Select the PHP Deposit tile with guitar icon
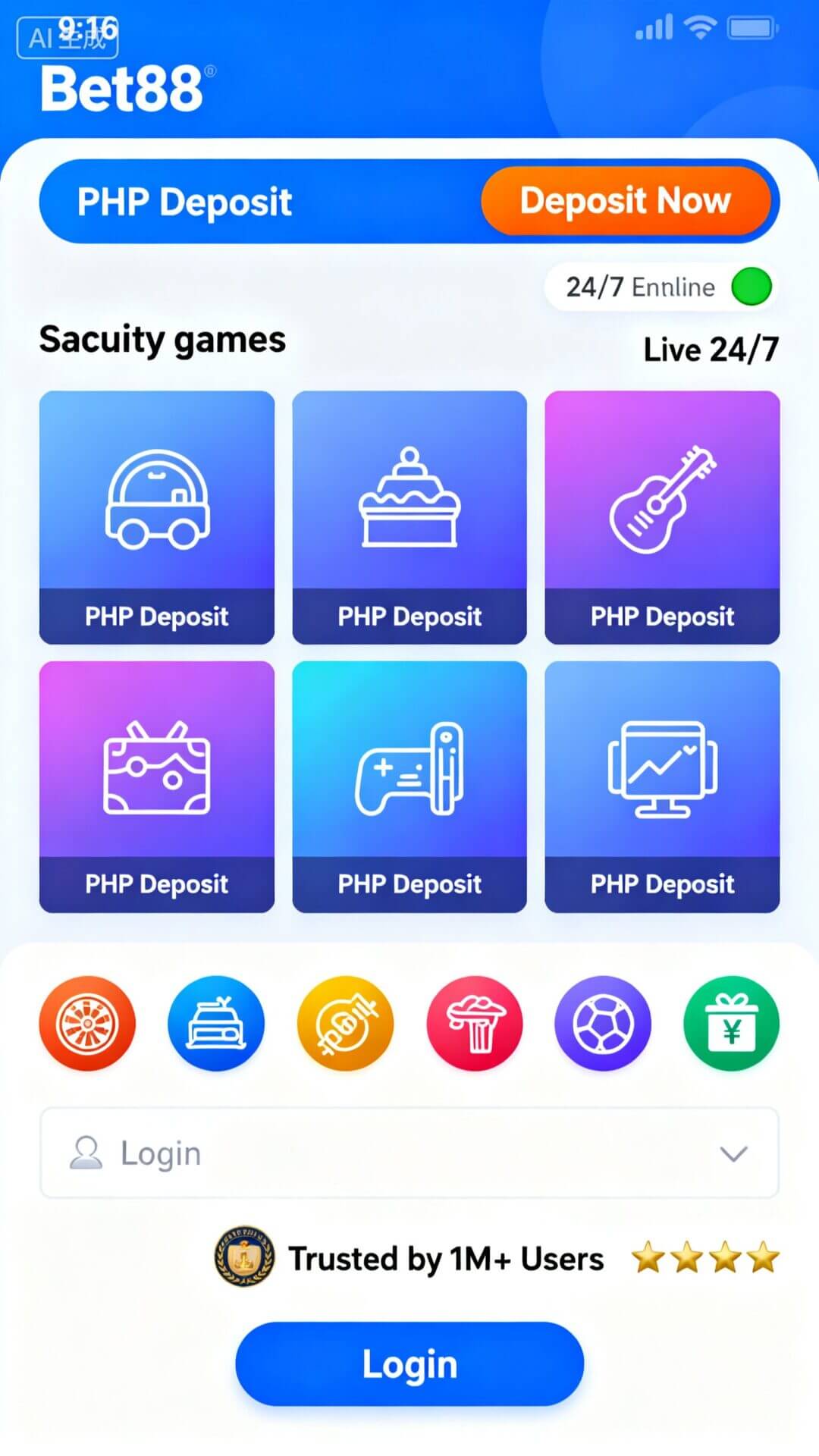The height and width of the screenshot is (1456, 819). click(662, 517)
